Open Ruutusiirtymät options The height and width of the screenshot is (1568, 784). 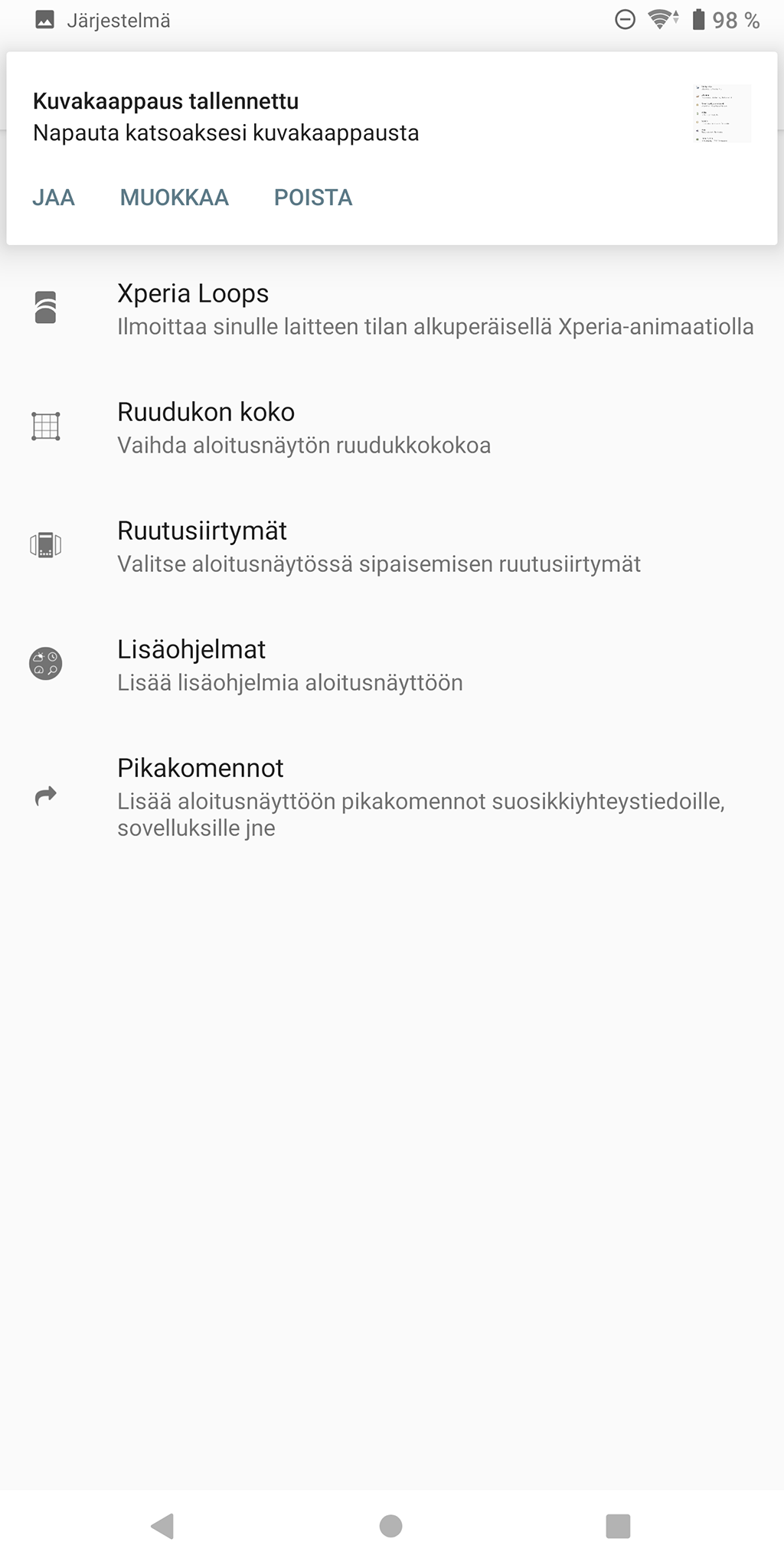click(392, 547)
